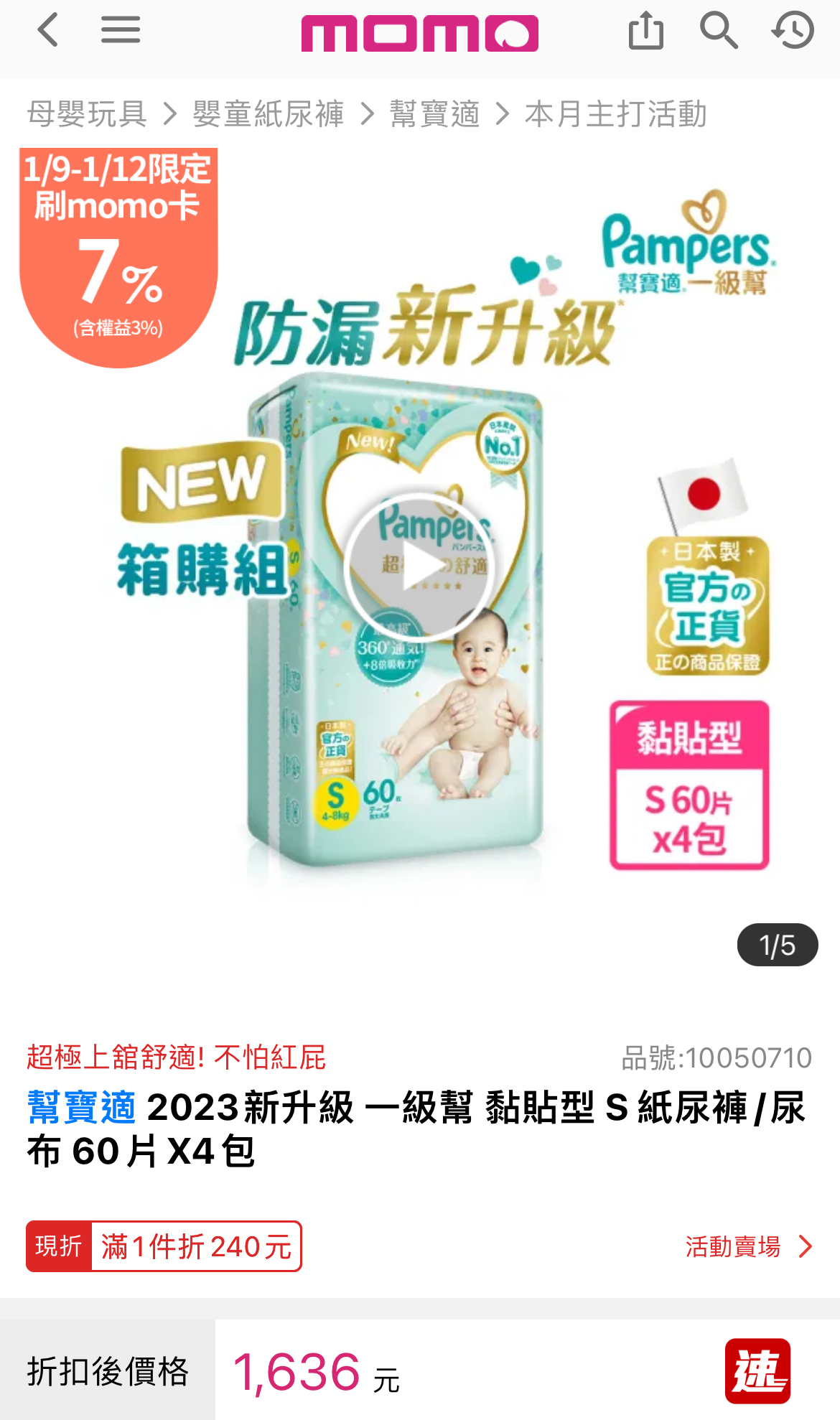The image size is (840, 1420).
Task: Open the hamburger menu
Action: [120, 31]
